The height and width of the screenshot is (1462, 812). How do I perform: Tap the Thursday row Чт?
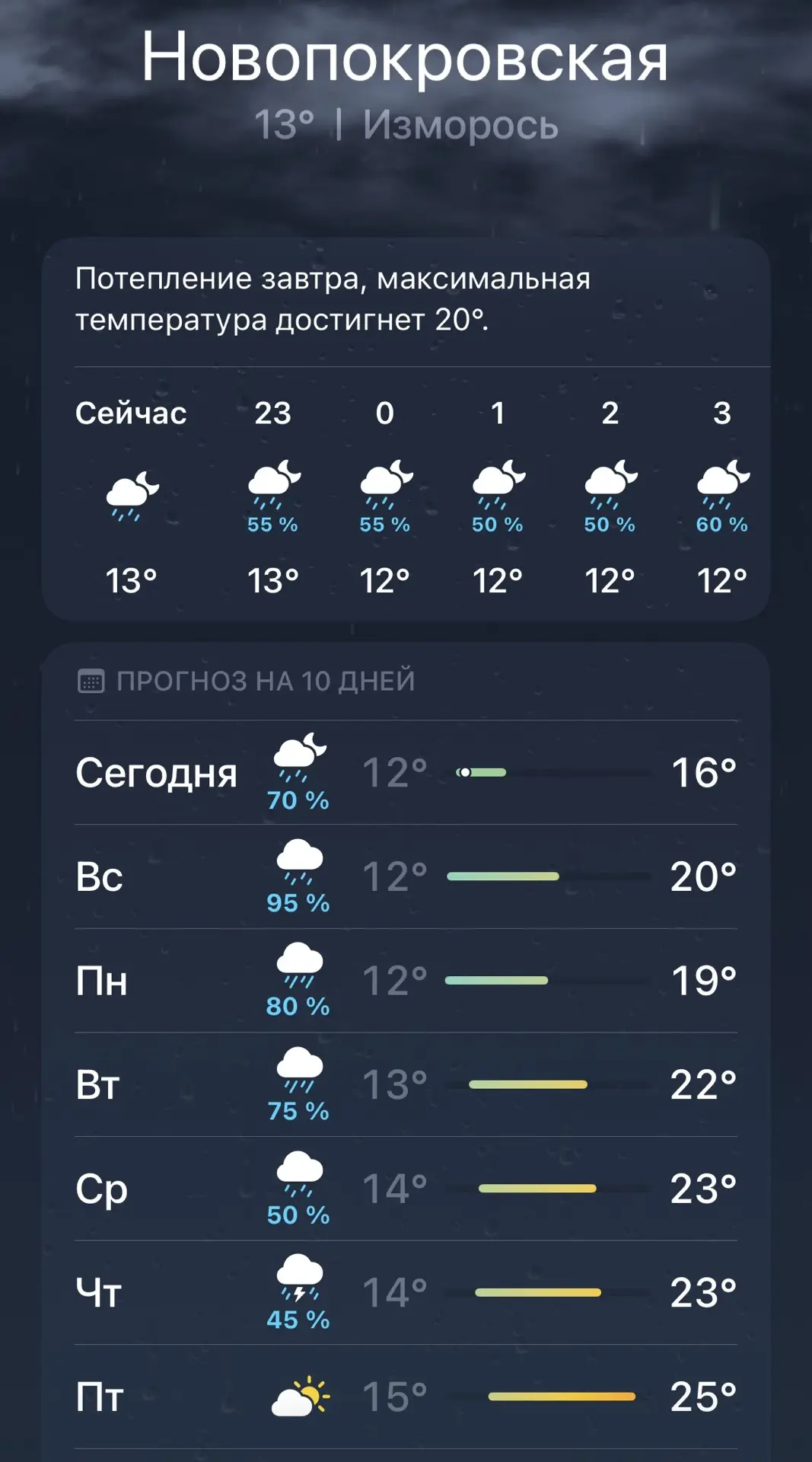(406, 1293)
